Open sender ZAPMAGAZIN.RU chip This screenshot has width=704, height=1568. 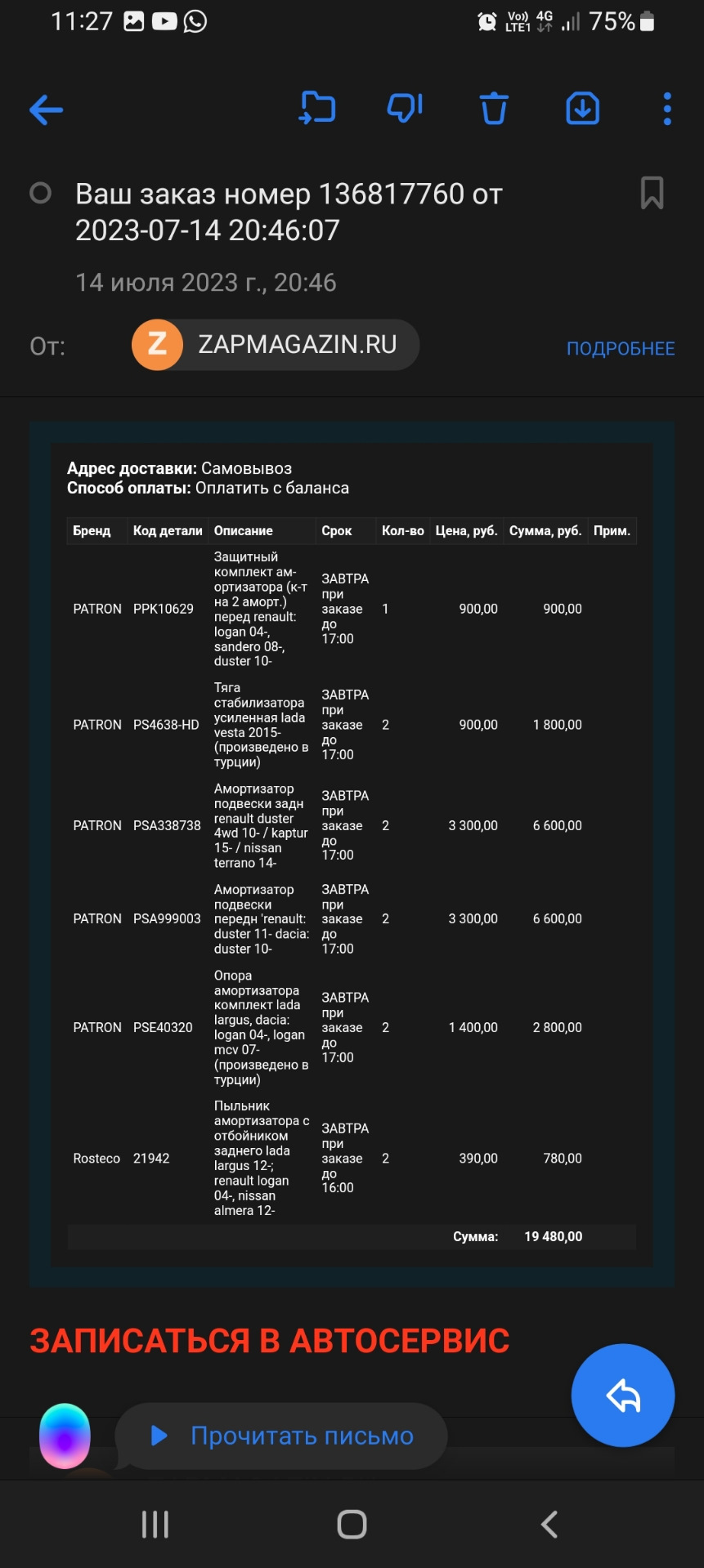coord(276,345)
